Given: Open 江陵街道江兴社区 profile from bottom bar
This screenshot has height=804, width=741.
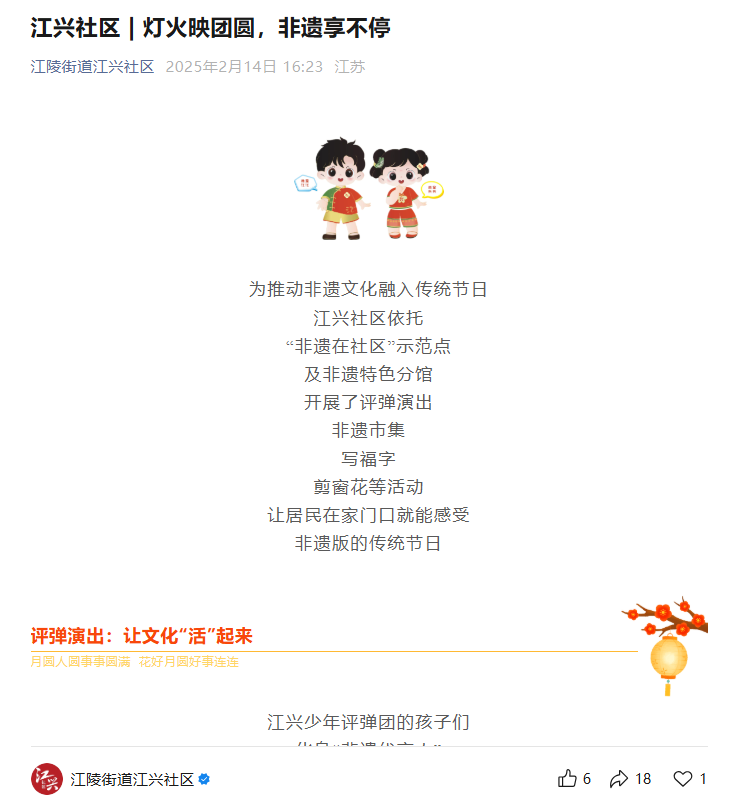Looking at the screenshot, I should [132, 779].
